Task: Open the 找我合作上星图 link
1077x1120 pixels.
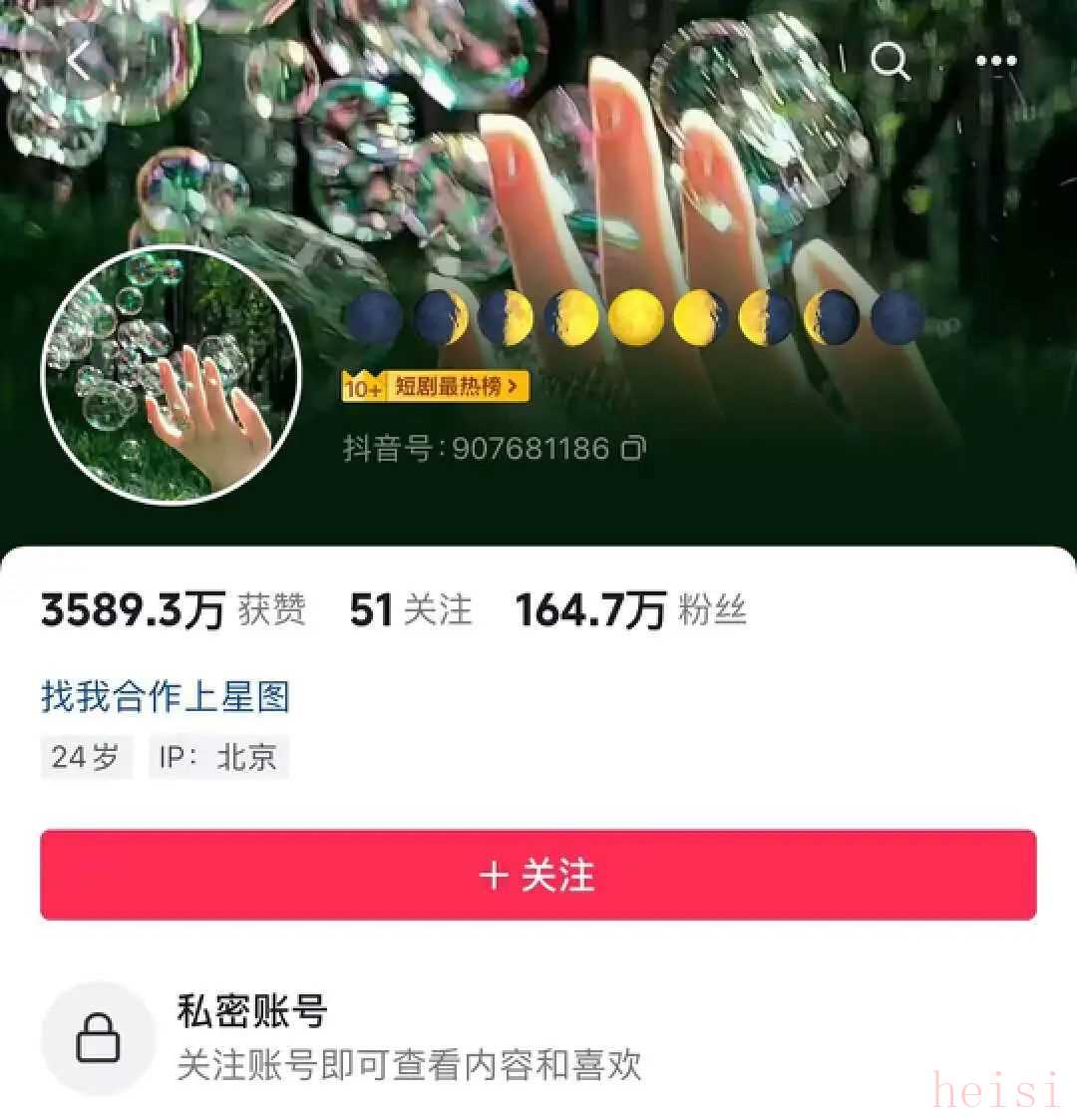Action: pyautogui.click(x=166, y=696)
